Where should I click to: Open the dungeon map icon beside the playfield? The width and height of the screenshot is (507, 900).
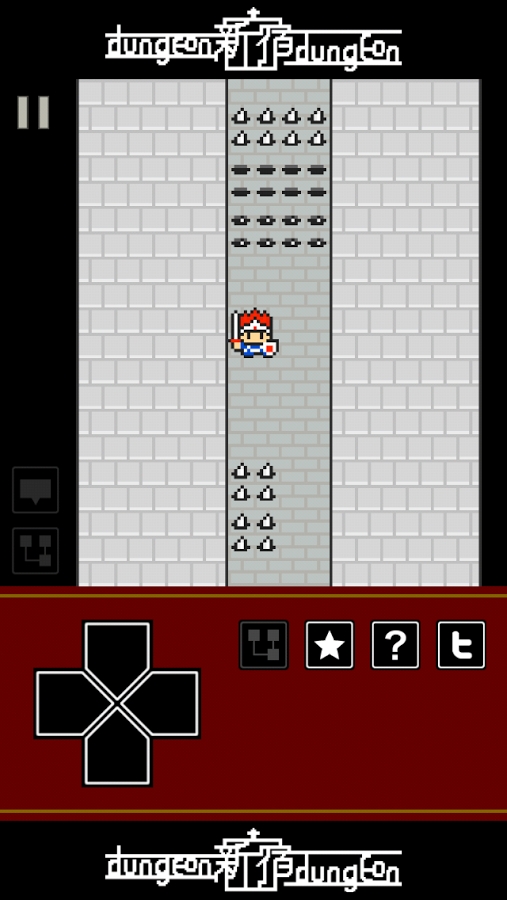coord(36,550)
